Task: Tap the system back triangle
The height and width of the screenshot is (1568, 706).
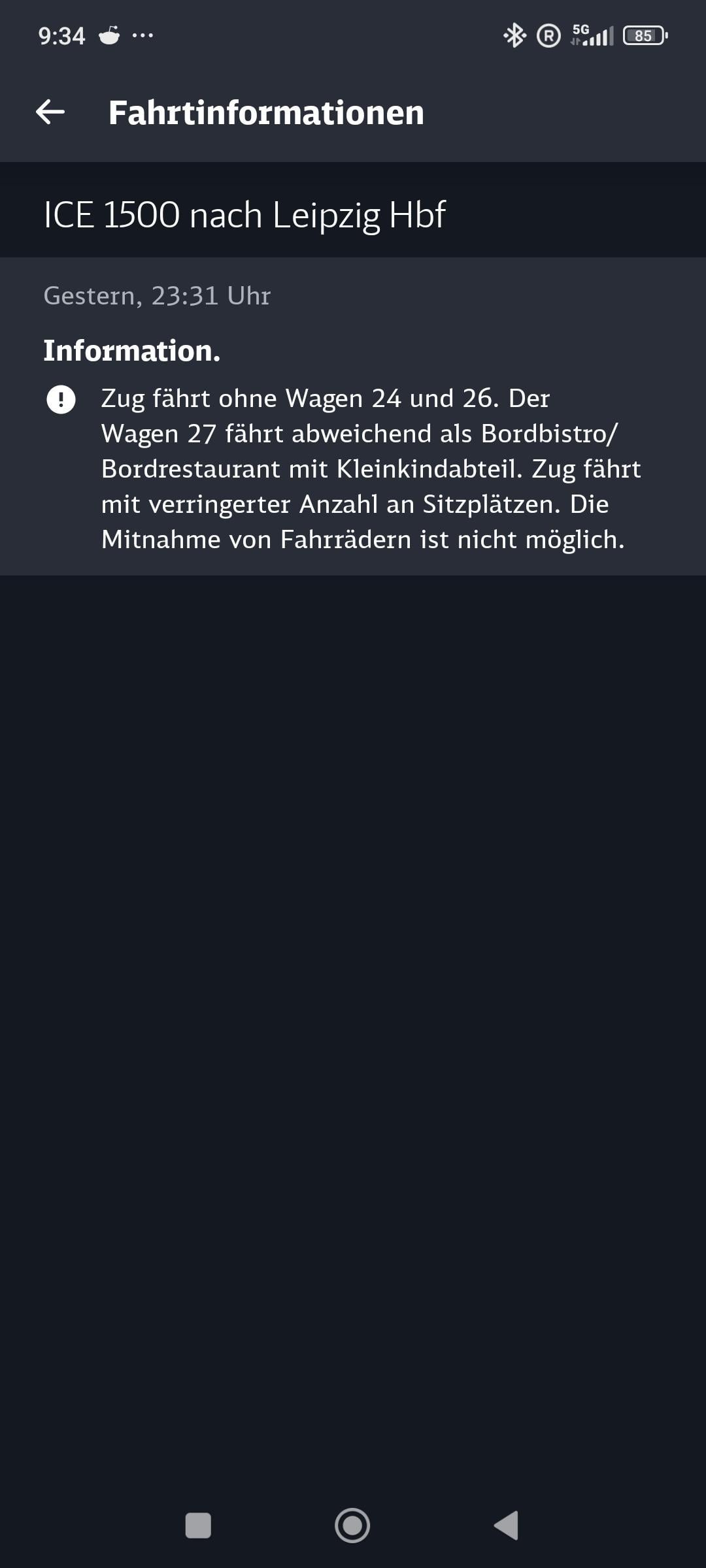Action: pyautogui.click(x=507, y=1526)
